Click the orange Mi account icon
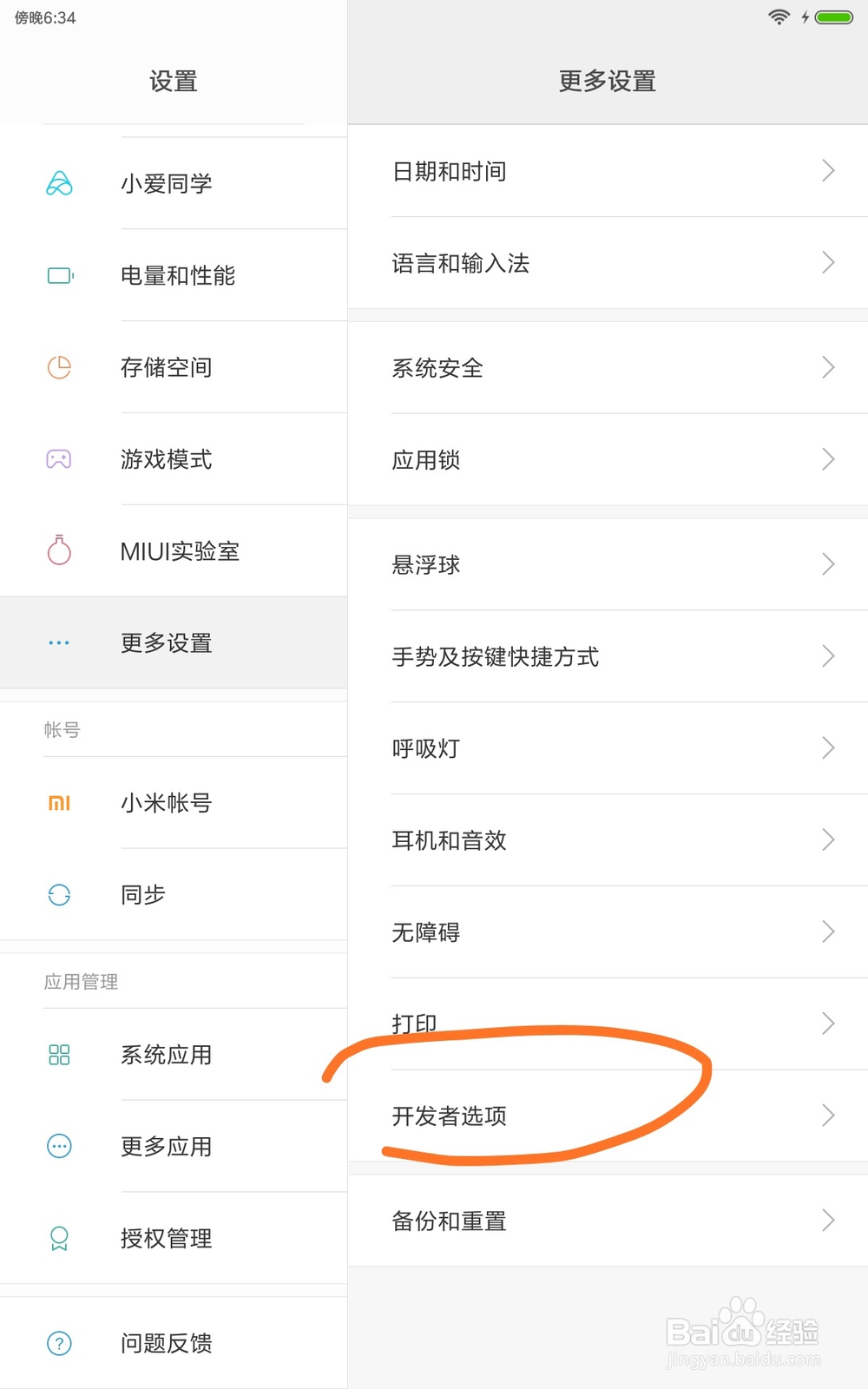The image size is (868, 1389). click(58, 803)
